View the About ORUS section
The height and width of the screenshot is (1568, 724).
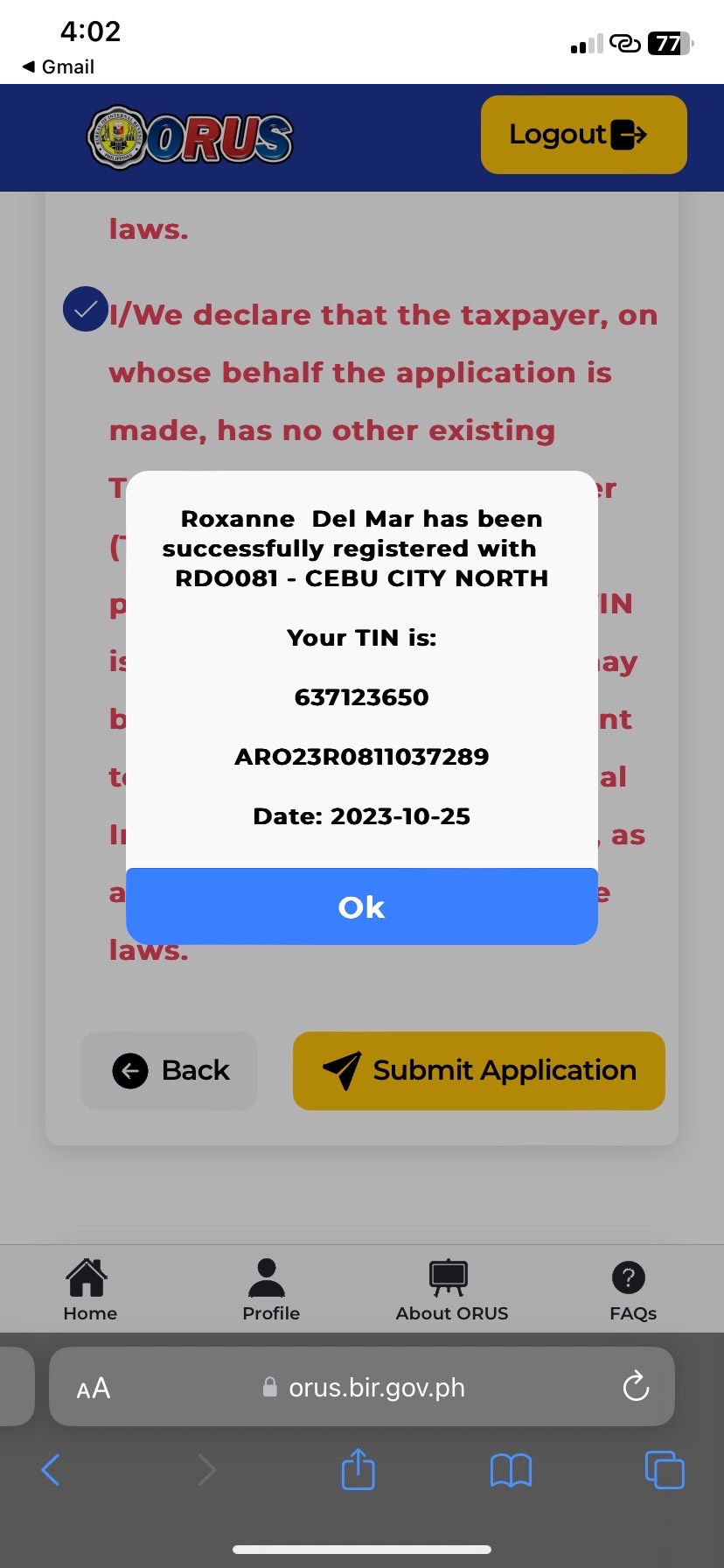[x=451, y=1290]
